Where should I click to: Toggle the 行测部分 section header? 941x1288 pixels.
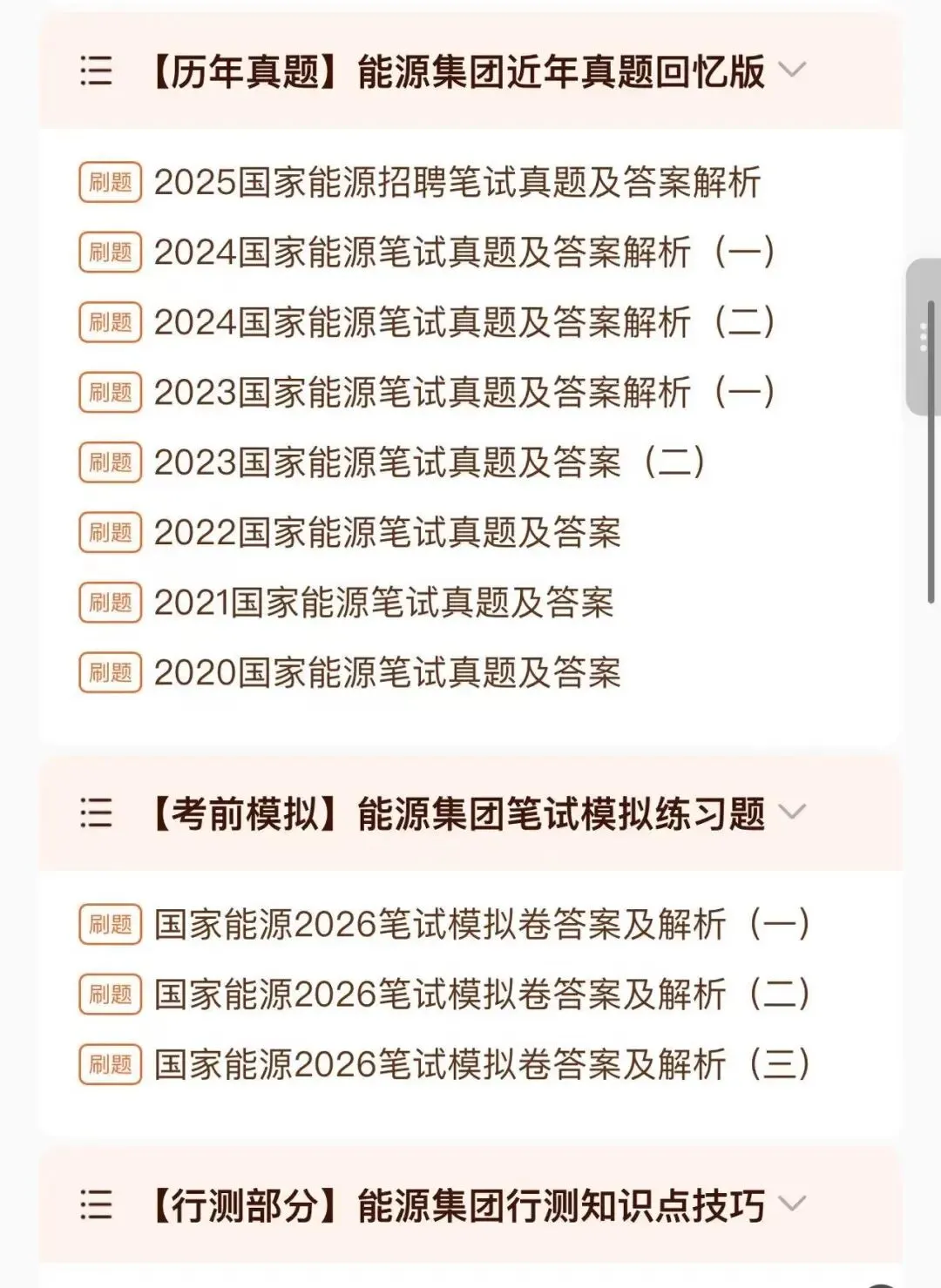coord(470,1205)
